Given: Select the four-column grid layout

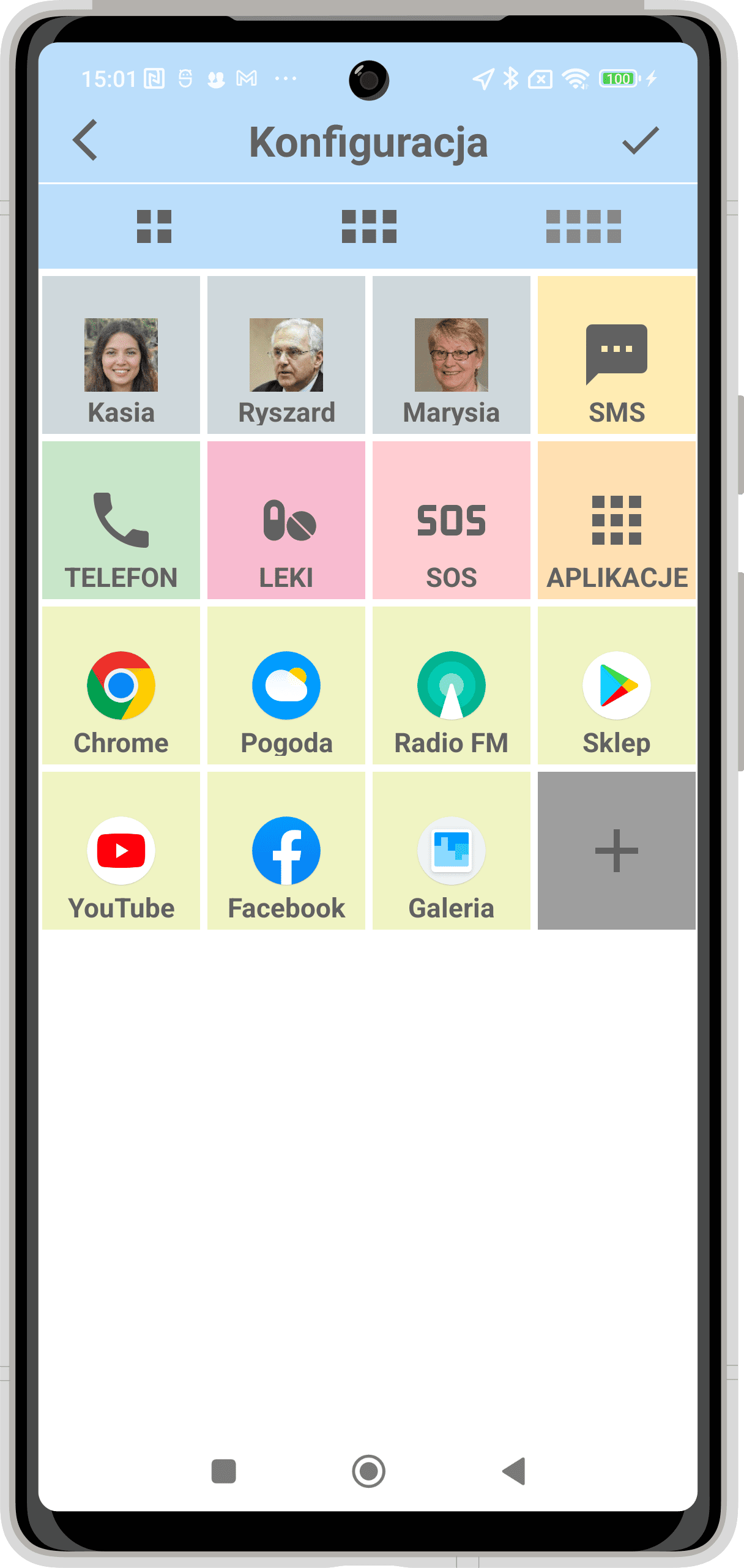Looking at the screenshot, I should click(584, 226).
